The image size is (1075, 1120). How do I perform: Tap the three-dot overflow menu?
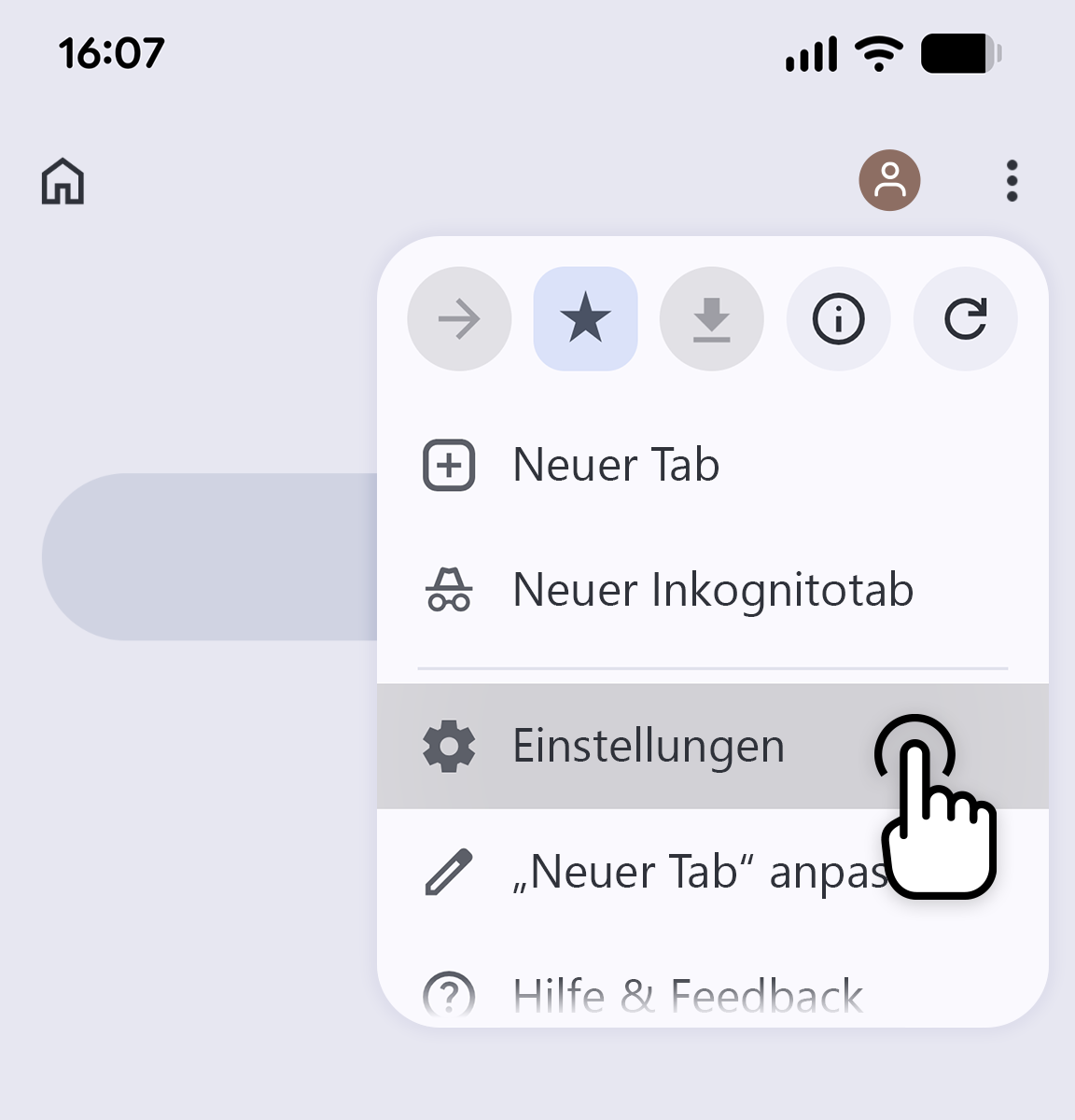click(x=1012, y=180)
